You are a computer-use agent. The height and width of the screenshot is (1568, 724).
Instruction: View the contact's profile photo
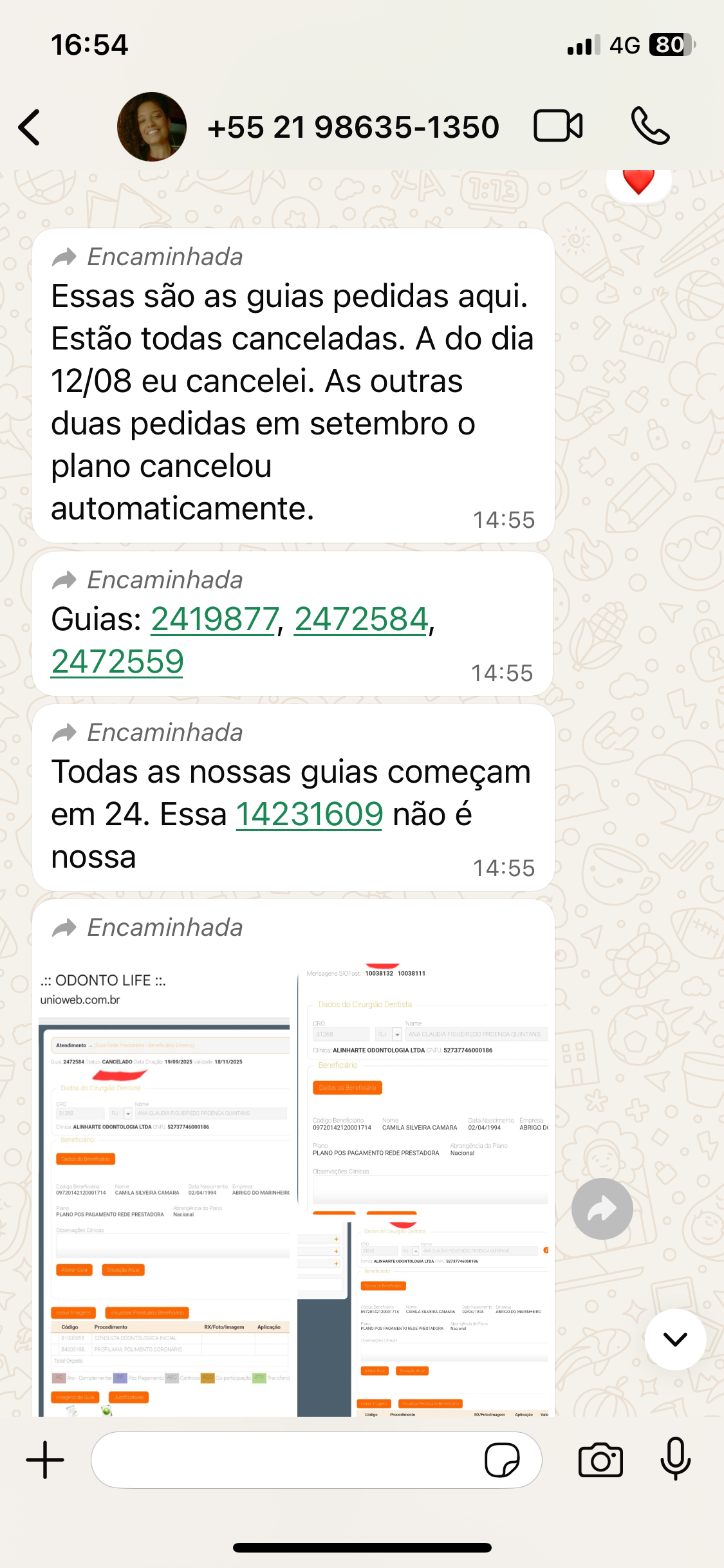pyautogui.click(x=152, y=127)
